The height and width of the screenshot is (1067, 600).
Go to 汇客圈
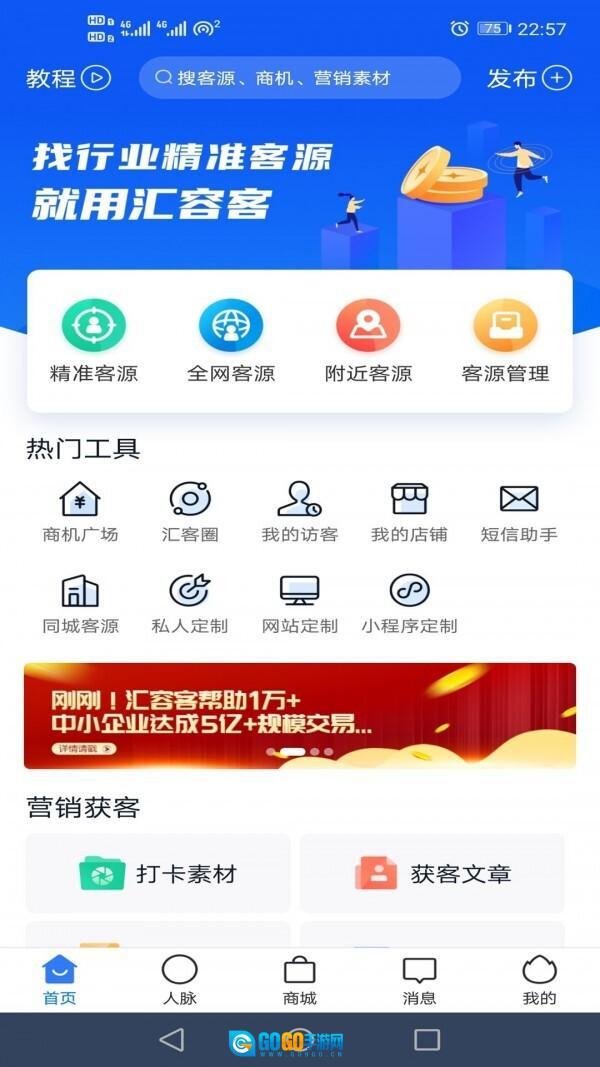click(x=190, y=511)
